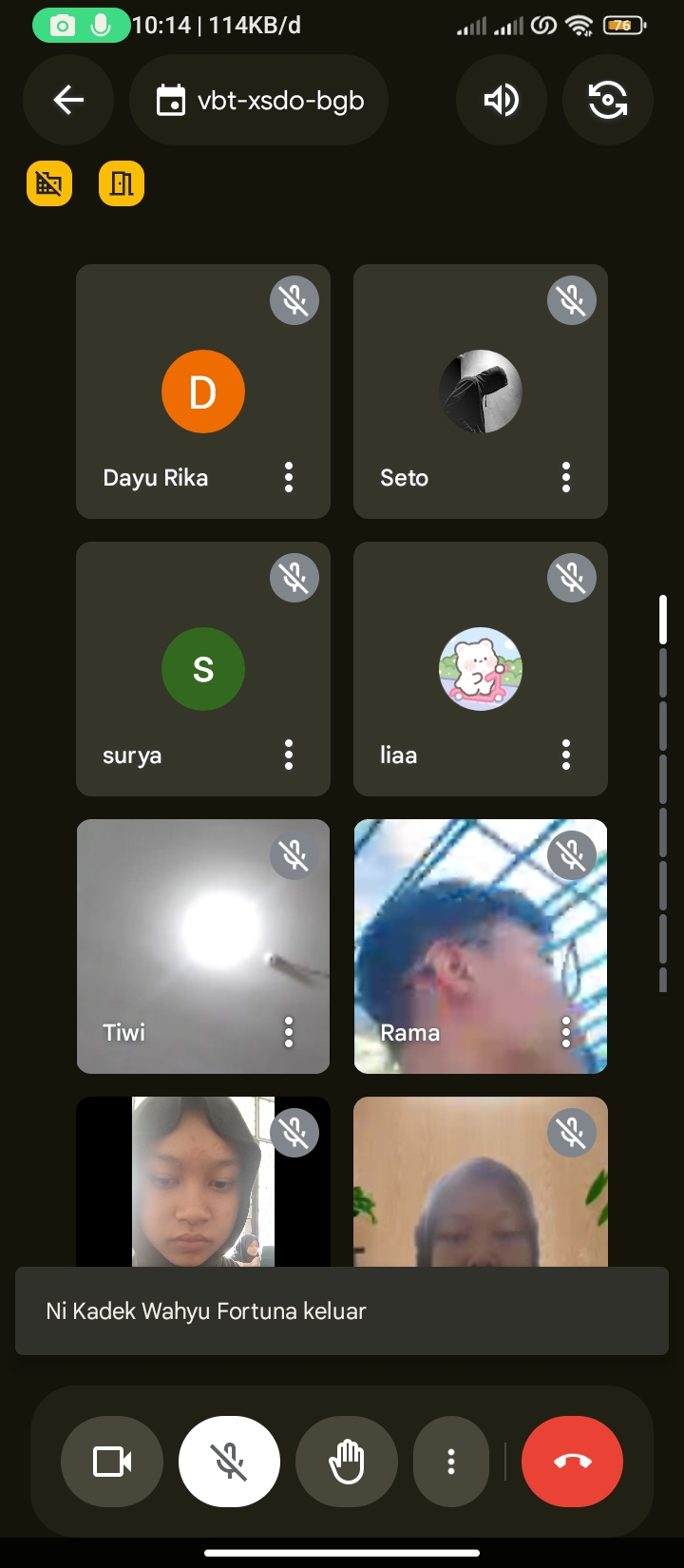Open options for Rama
Screen dimensions: 684x1568
[566, 1032]
